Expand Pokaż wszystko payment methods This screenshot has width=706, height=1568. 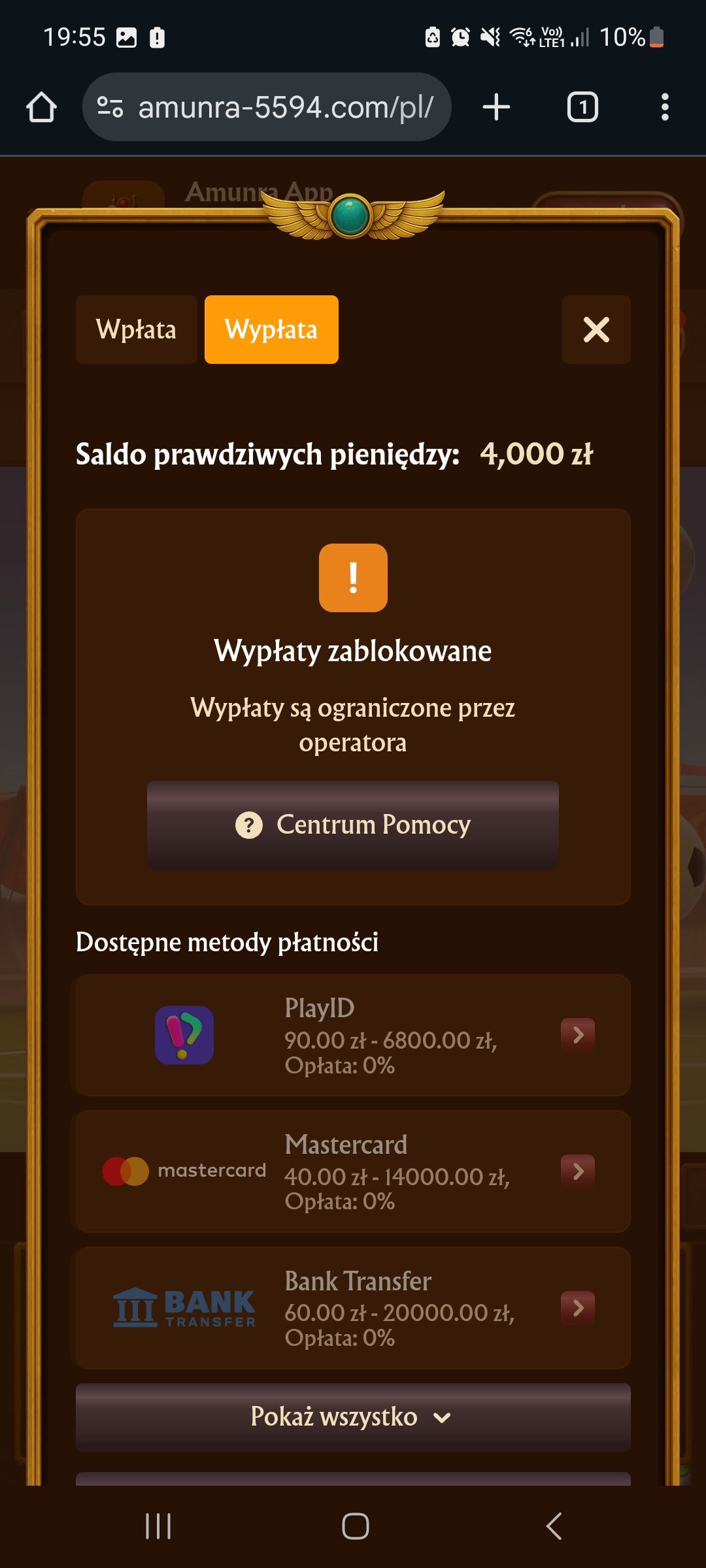353,1416
